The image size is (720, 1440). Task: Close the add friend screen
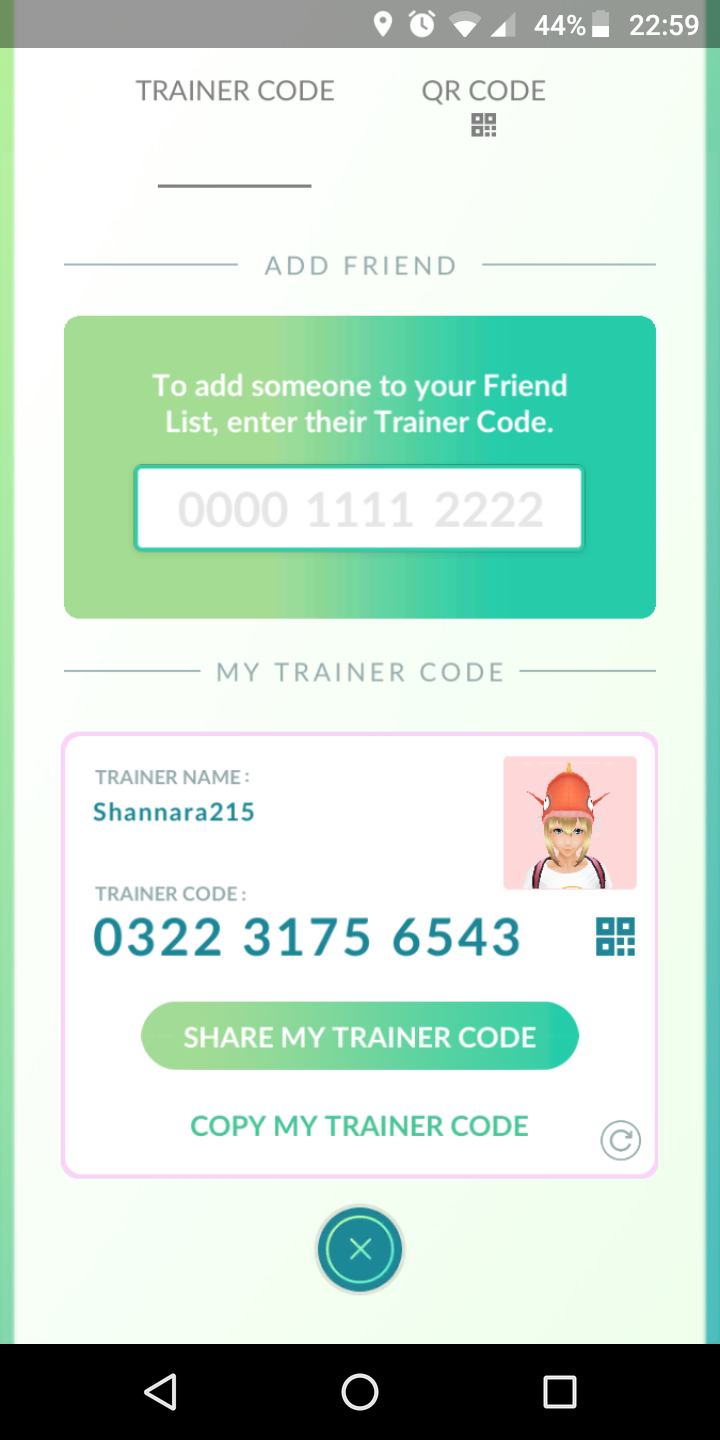coord(360,1249)
